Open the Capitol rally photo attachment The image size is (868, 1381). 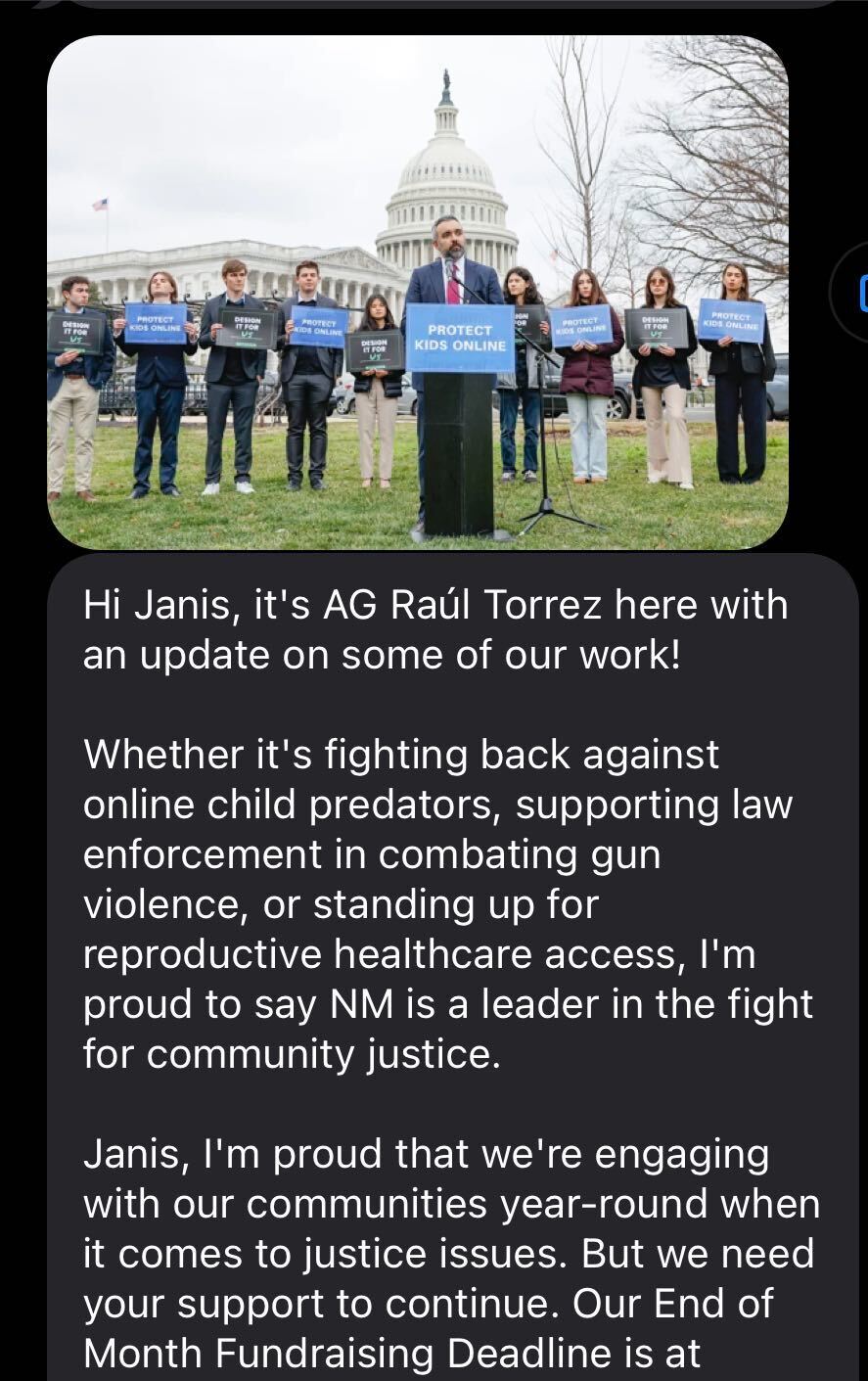coord(417,292)
